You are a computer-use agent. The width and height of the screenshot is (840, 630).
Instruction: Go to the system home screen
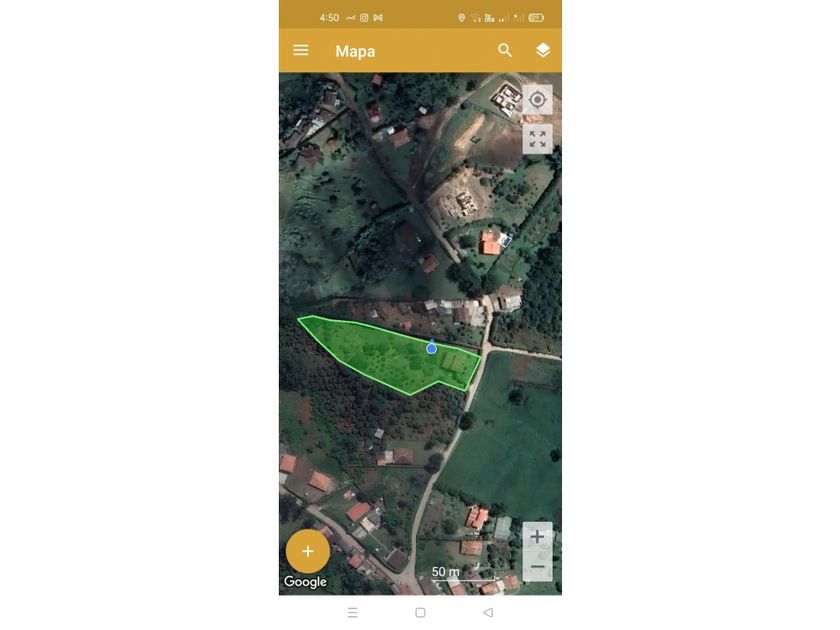[420, 612]
